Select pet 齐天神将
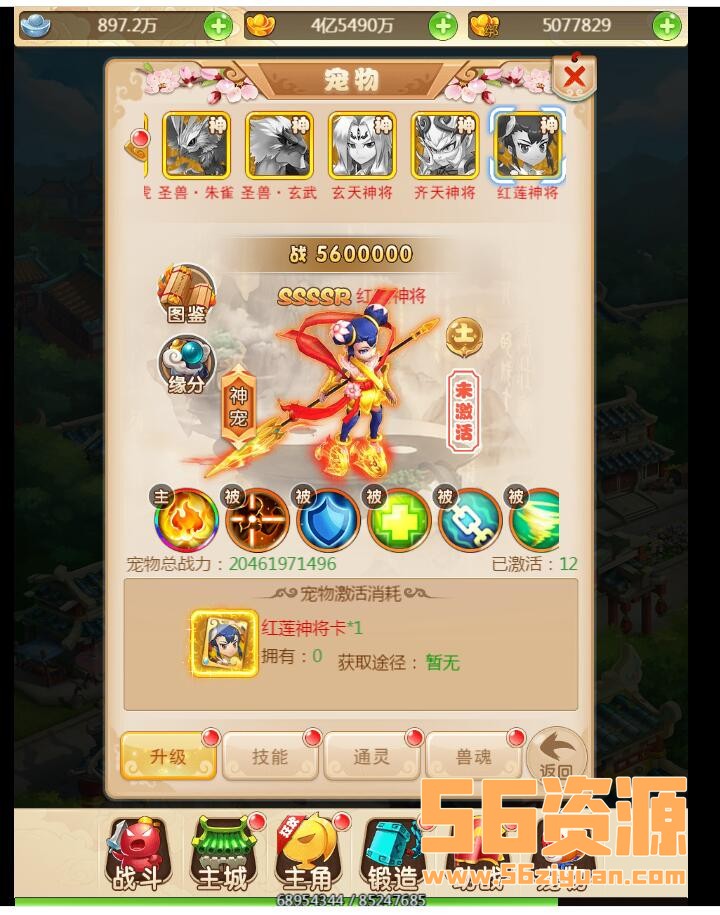The width and height of the screenshot is (720, 915). [446, 146]
